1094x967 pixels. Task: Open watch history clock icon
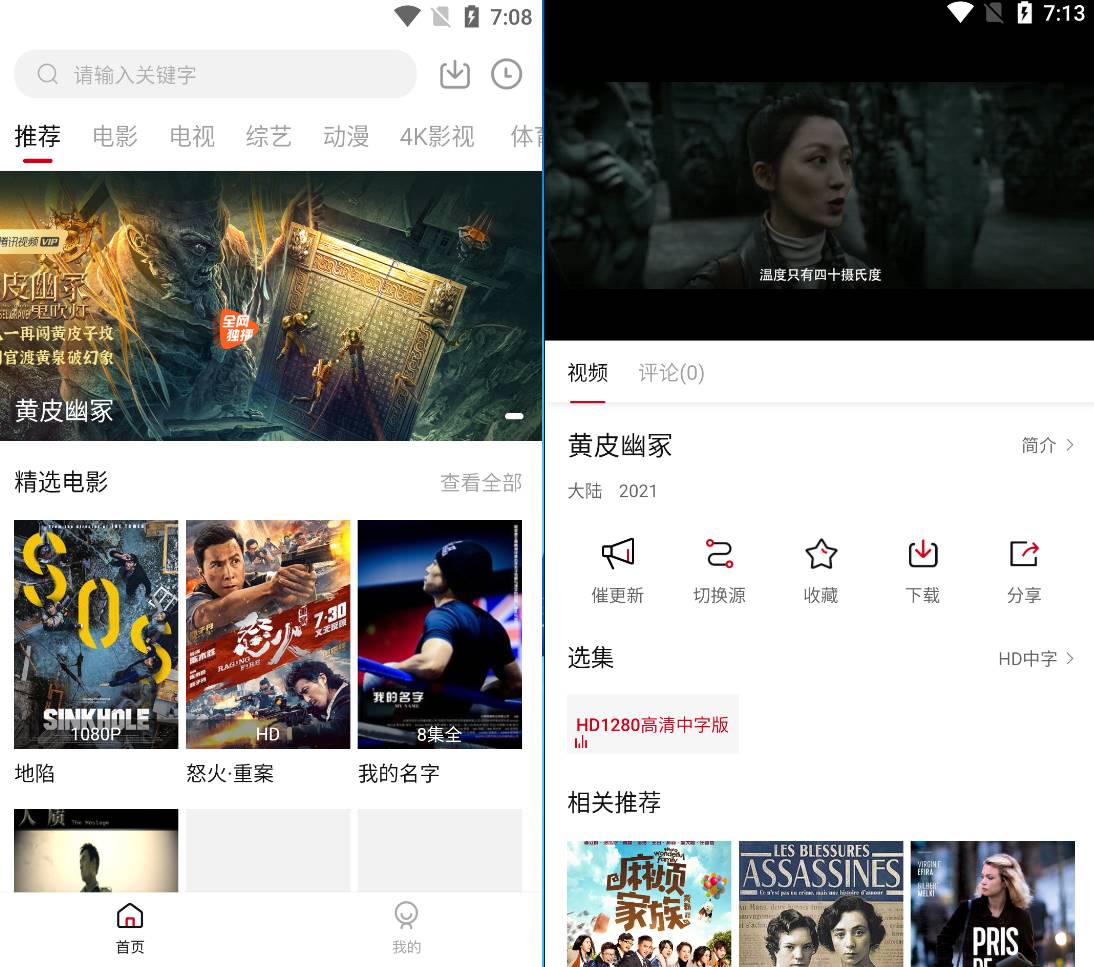coord(507,74)
